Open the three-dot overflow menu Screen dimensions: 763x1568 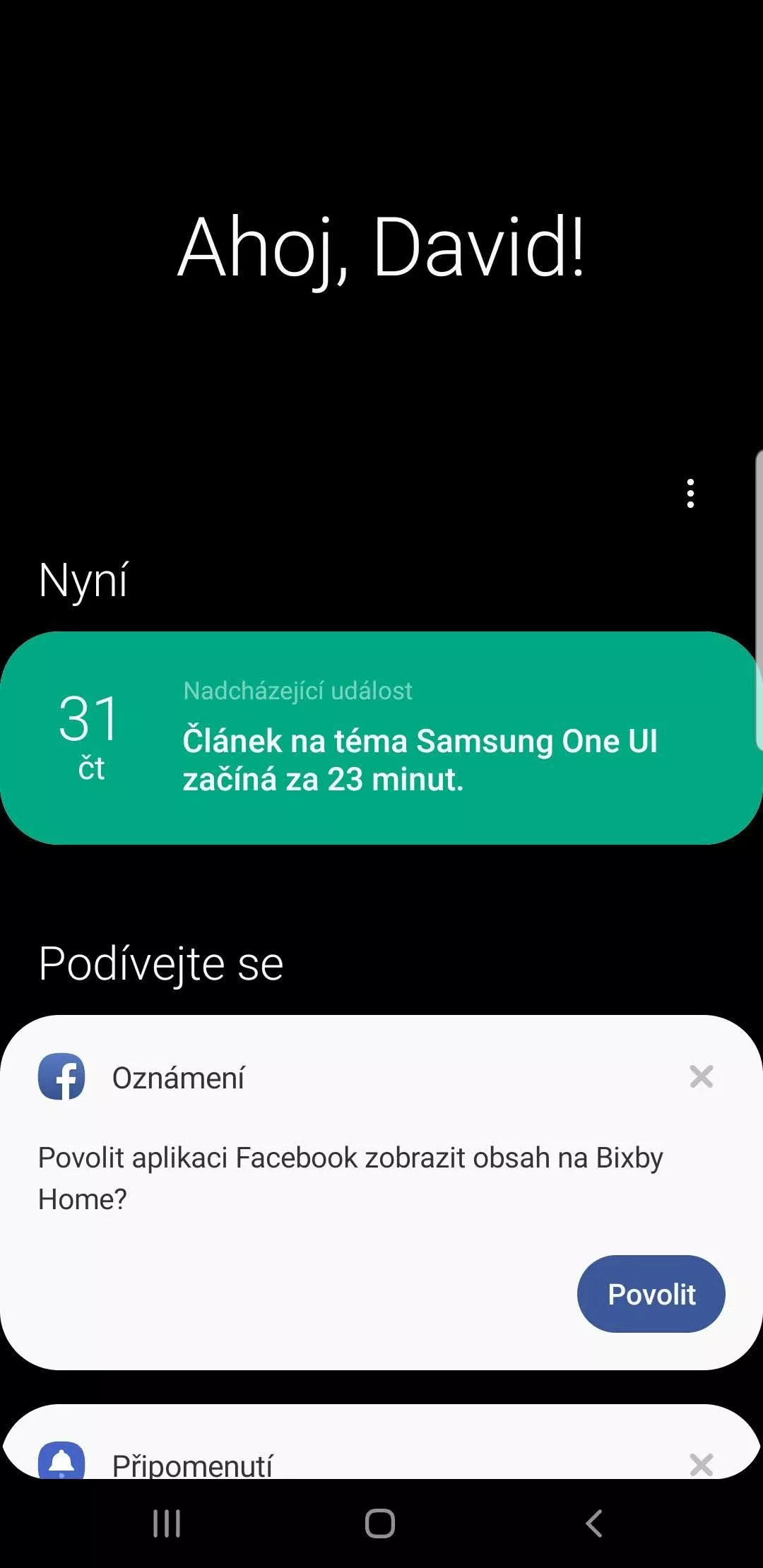[x=690, y=493]
